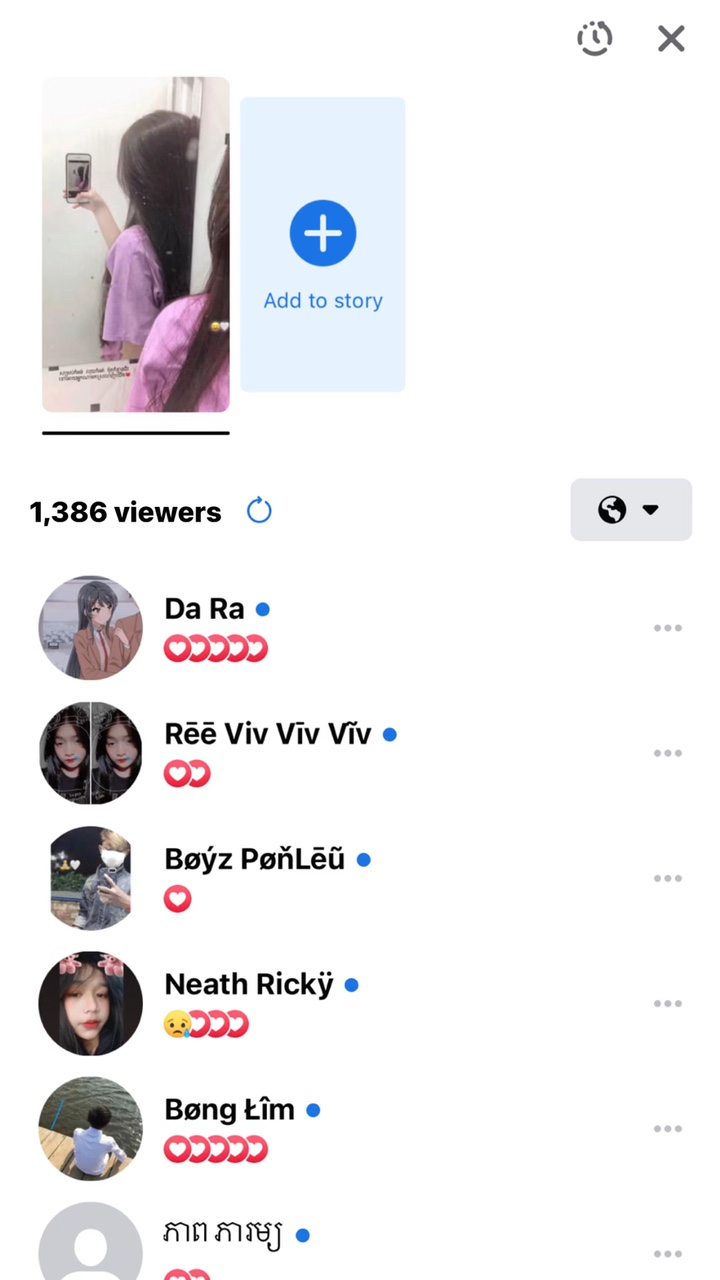
Task: Open the story archive clock icon
Action: [x=594, y=39]
